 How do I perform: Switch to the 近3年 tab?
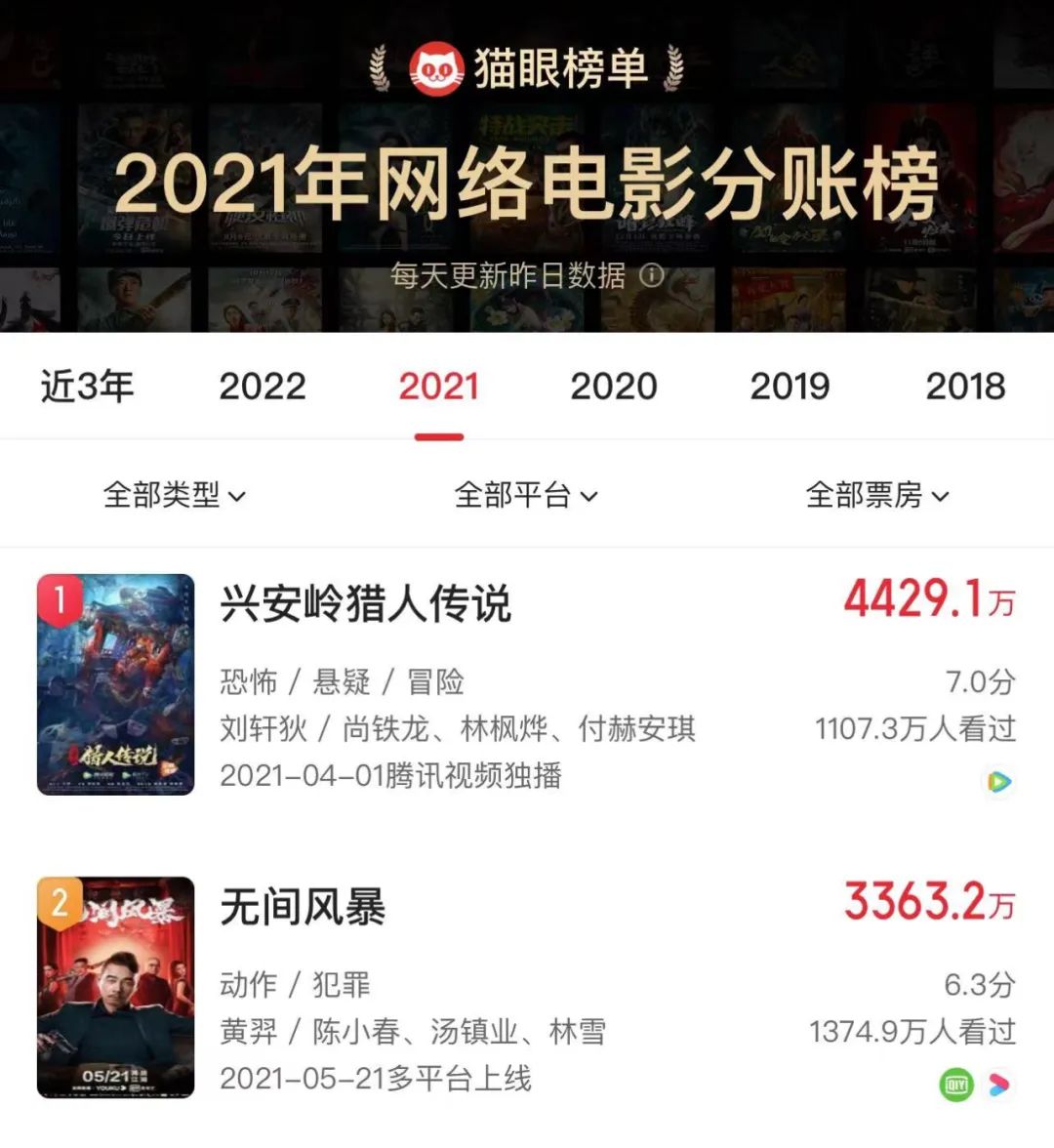click(87, 387)
